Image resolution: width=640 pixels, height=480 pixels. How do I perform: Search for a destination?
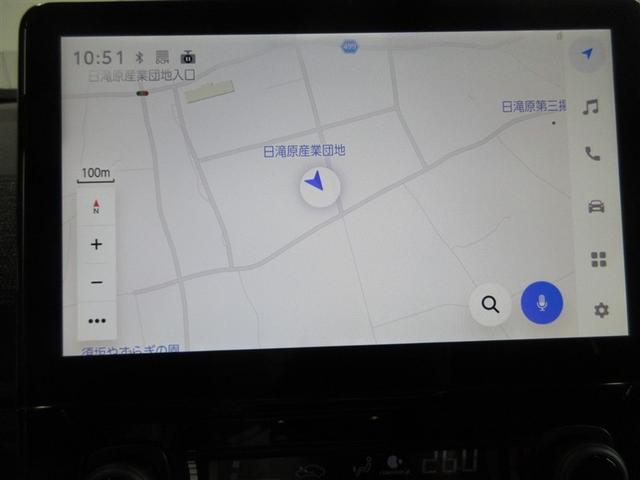pos(490,305)
